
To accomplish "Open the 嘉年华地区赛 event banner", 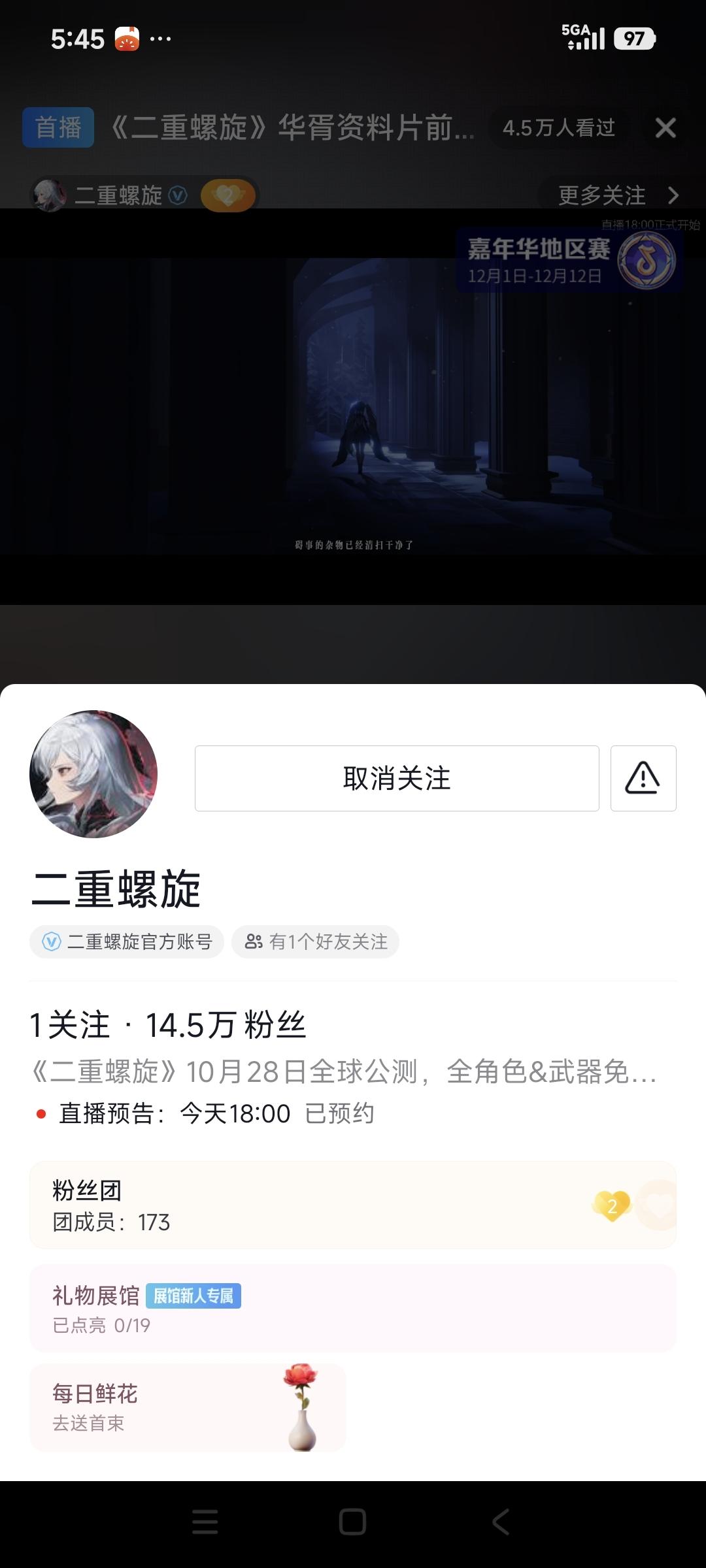I will pos(569,260).
